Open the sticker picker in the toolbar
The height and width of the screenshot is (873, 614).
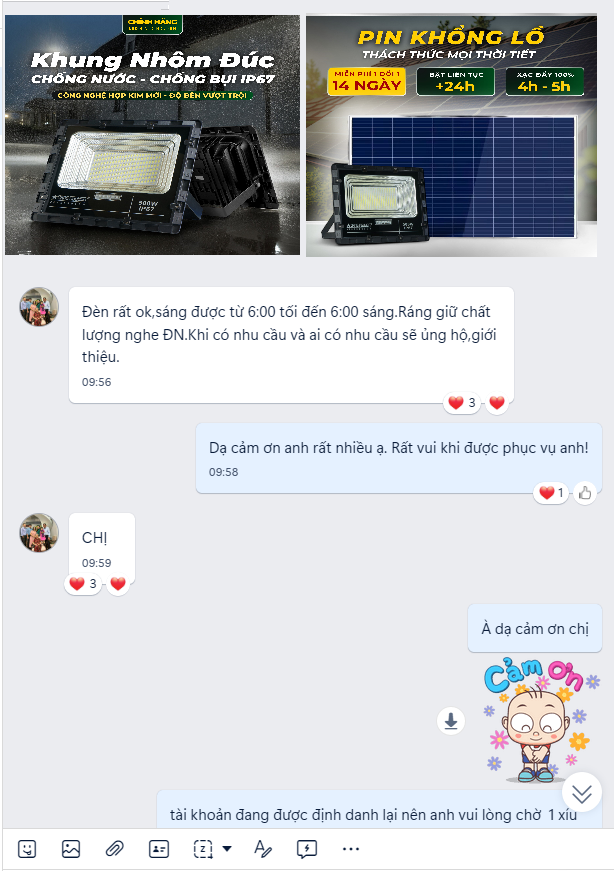click(x=27, y=849)
